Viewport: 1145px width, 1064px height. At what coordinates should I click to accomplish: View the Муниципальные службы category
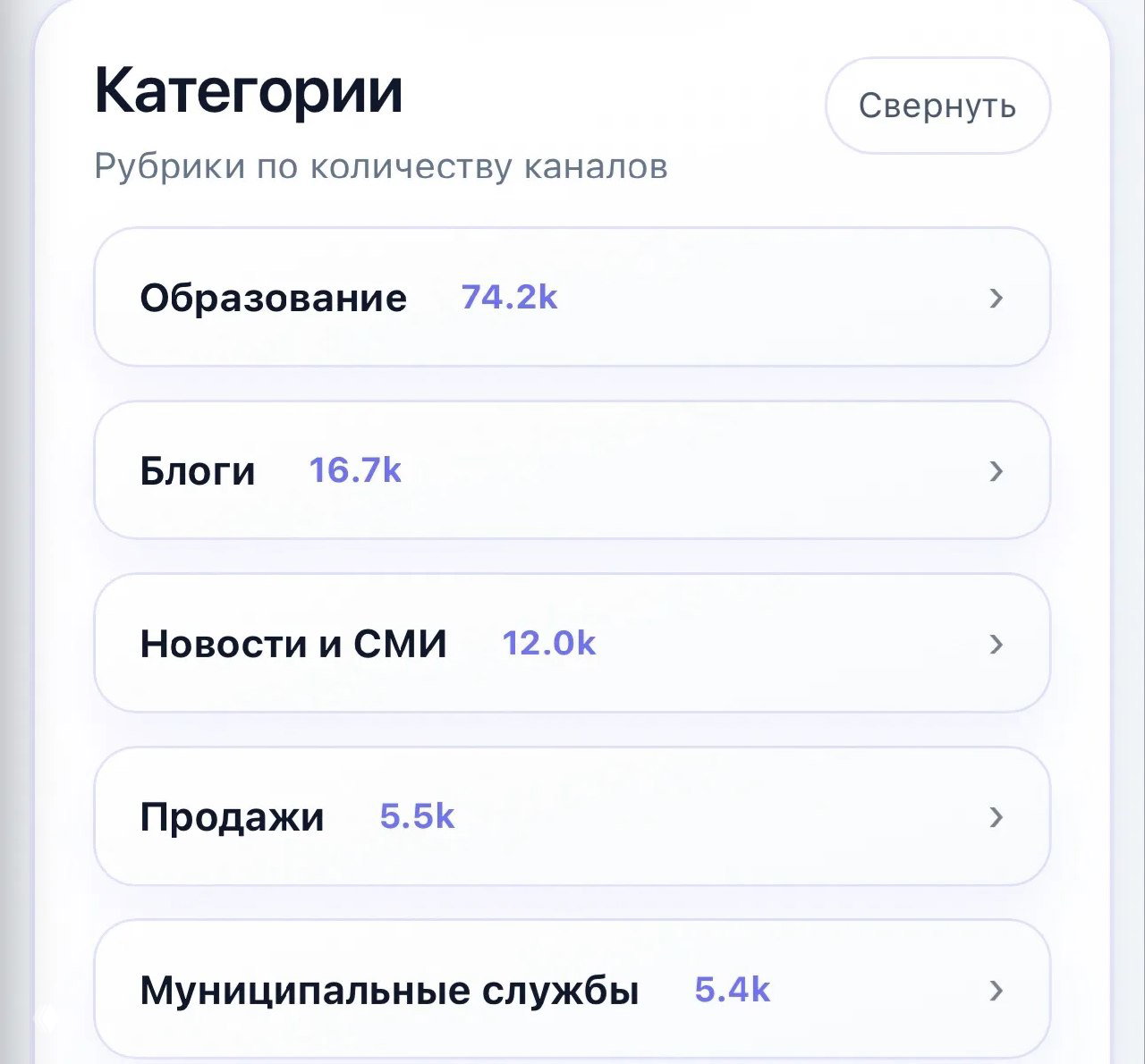[571, 989]
